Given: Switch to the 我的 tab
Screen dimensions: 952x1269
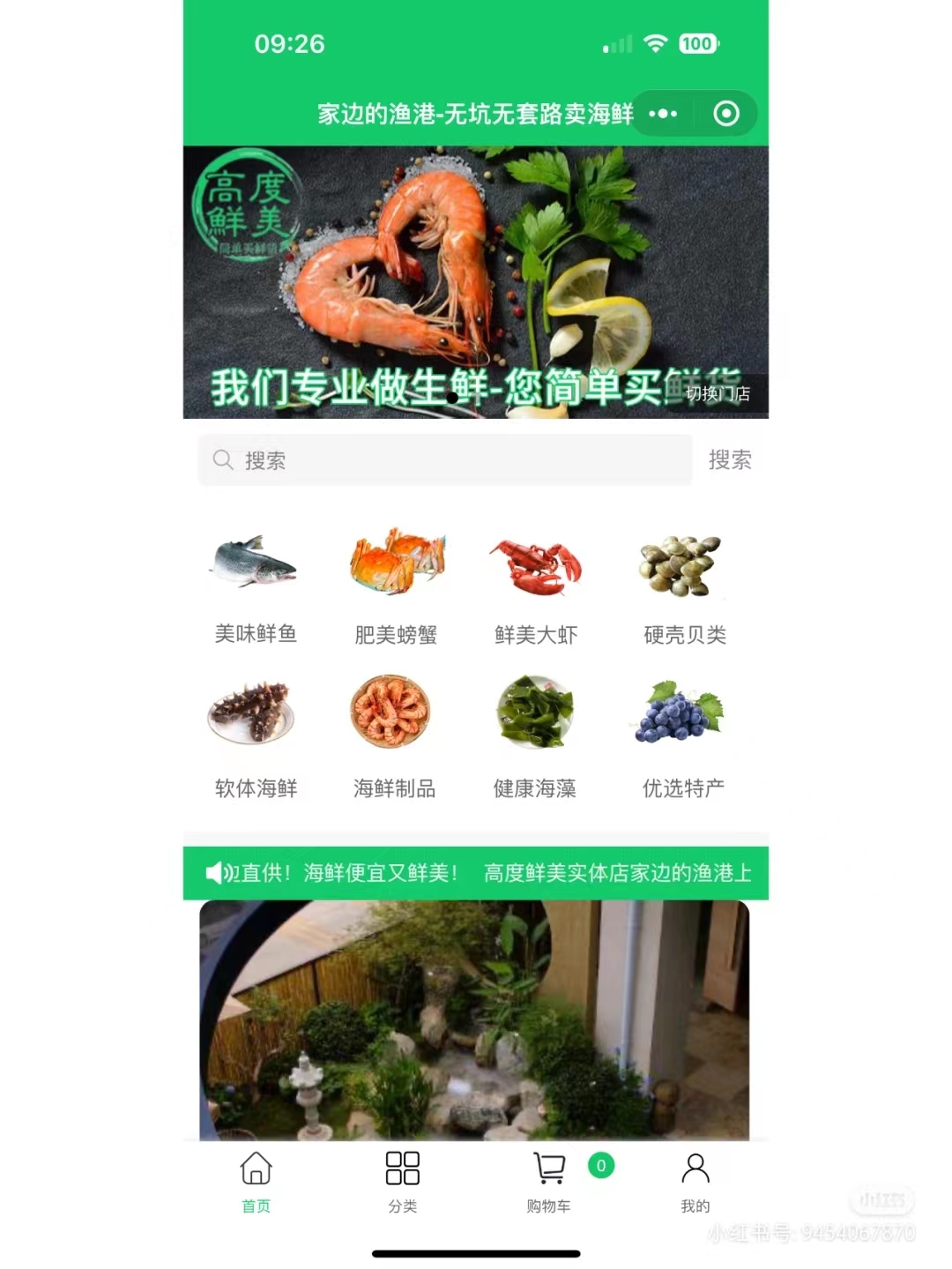Looking at the screenshot, I should pyautogui.click(x=695, y=1182).
